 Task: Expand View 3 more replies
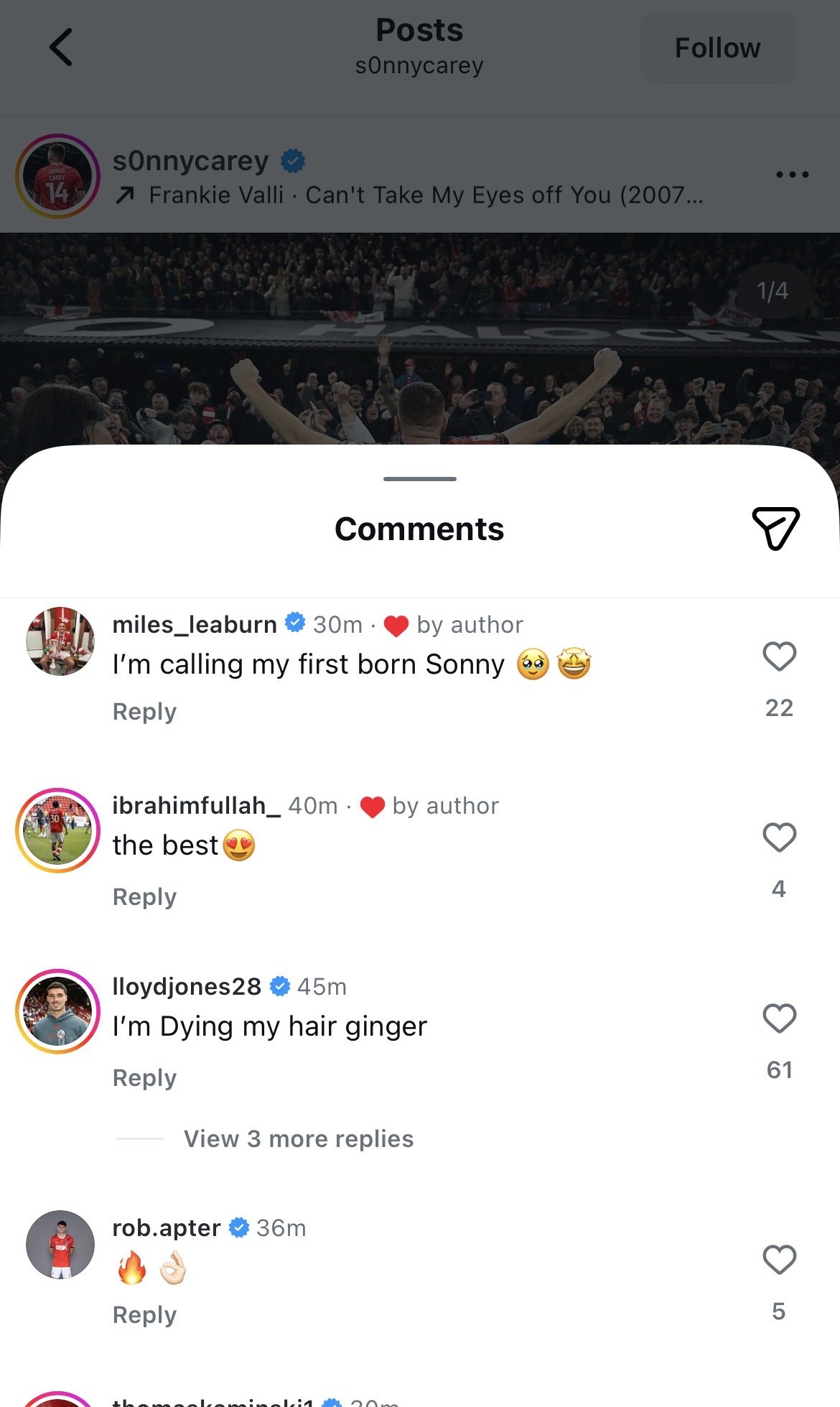(298, 1139)
